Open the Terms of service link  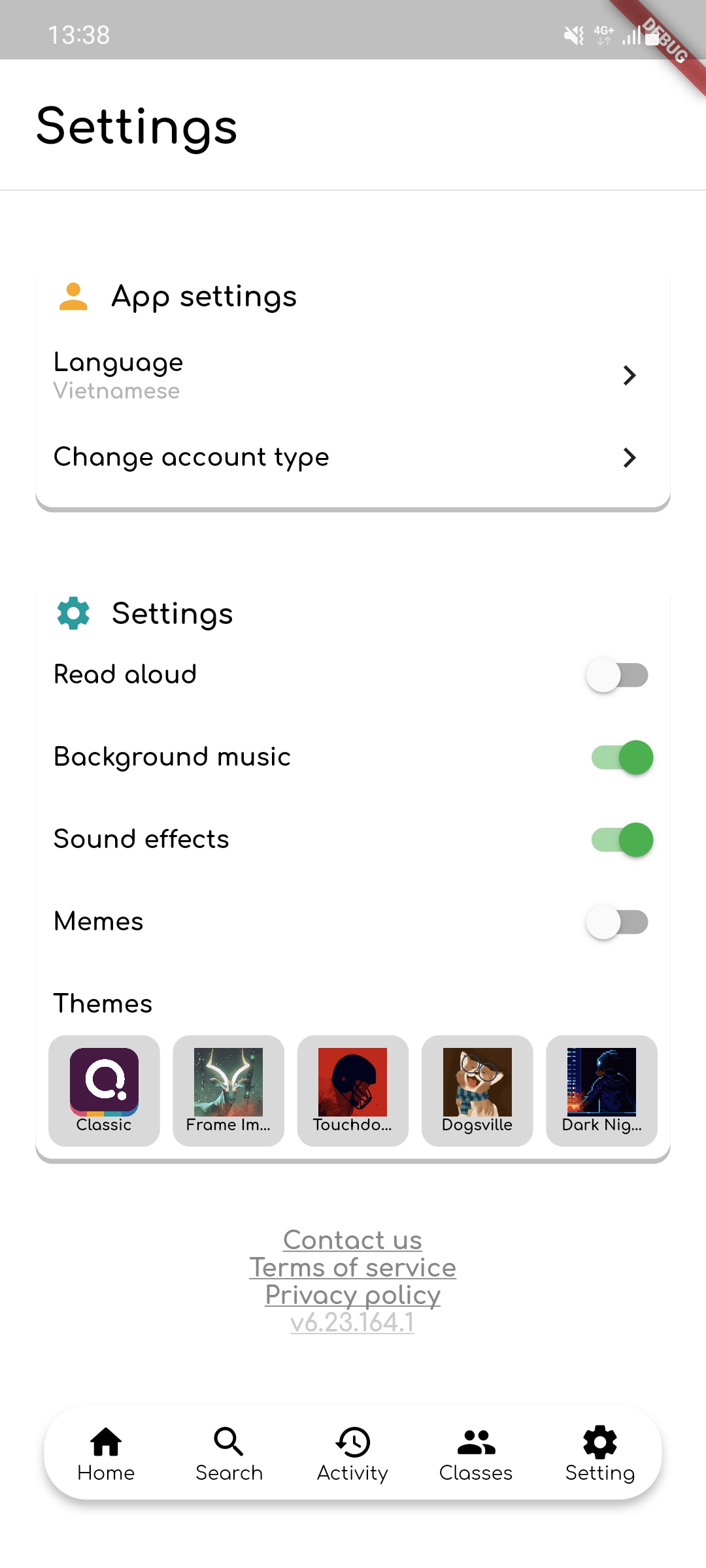[x=352, y=1267]
